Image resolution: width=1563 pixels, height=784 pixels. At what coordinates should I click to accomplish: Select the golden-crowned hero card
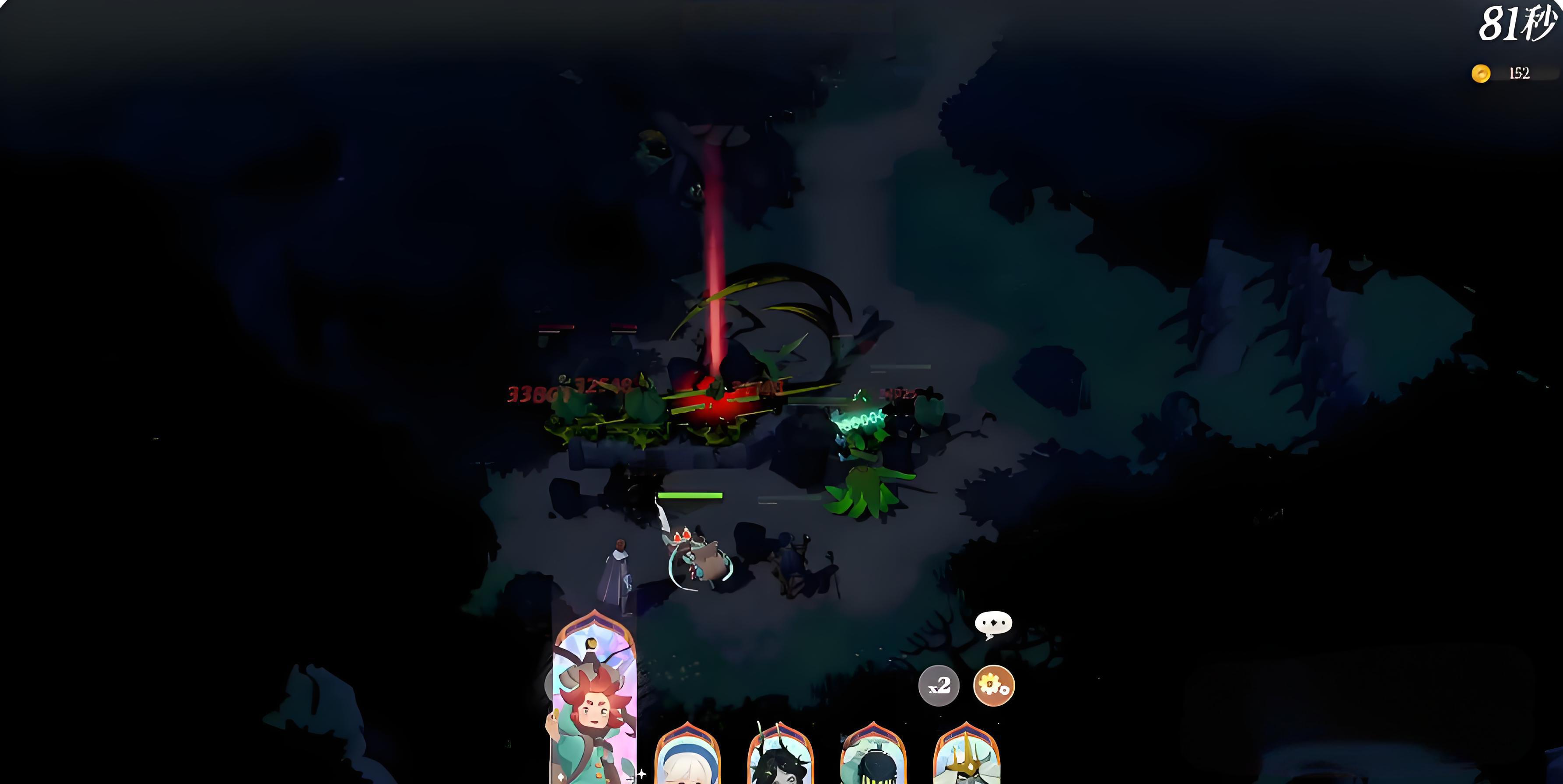pos(966,756)
